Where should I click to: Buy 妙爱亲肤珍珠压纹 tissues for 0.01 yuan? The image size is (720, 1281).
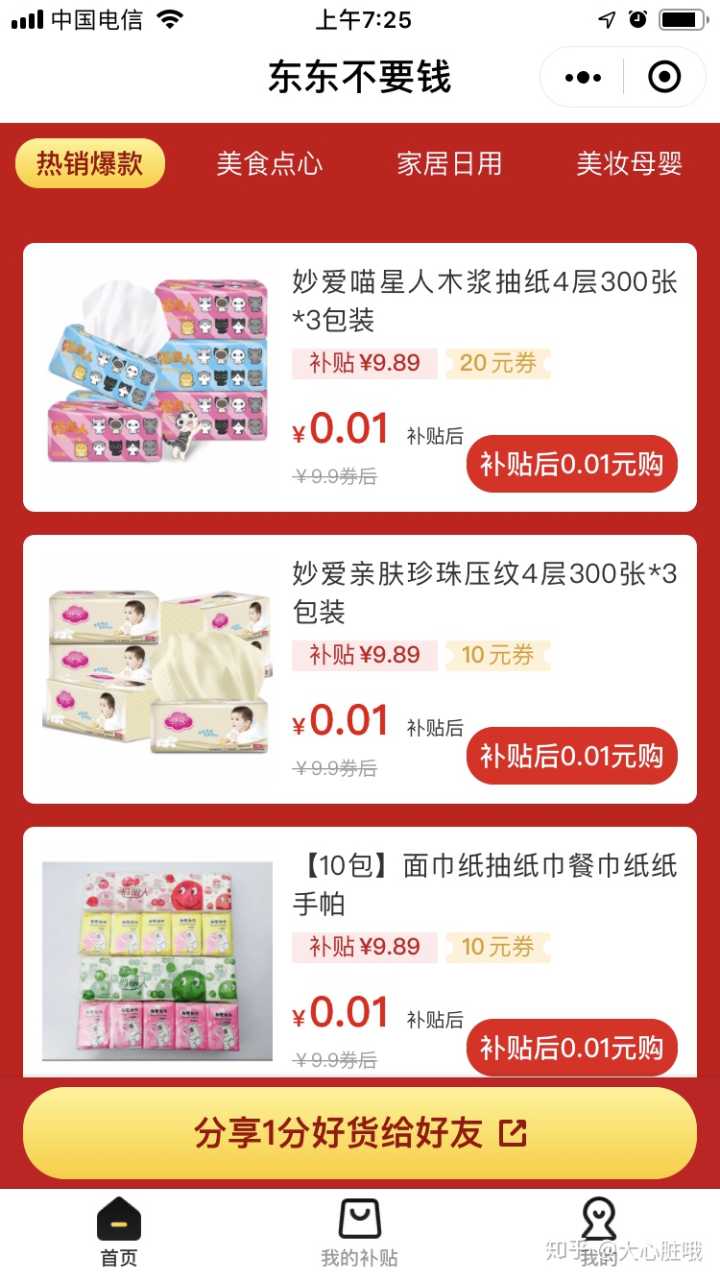(x=572, y=756)
